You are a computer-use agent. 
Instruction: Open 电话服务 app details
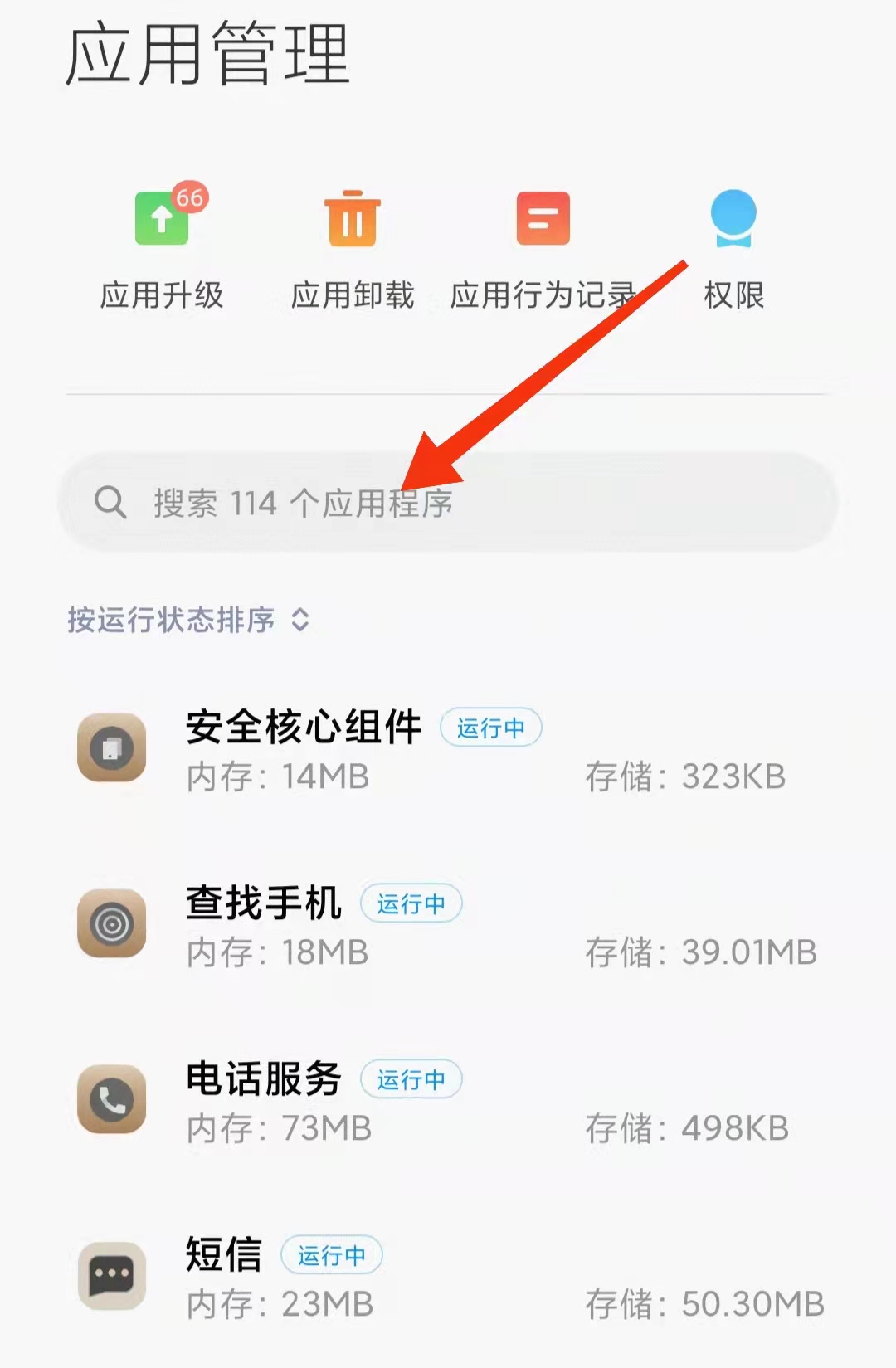pyautogui.click(x=448, y=1102)
